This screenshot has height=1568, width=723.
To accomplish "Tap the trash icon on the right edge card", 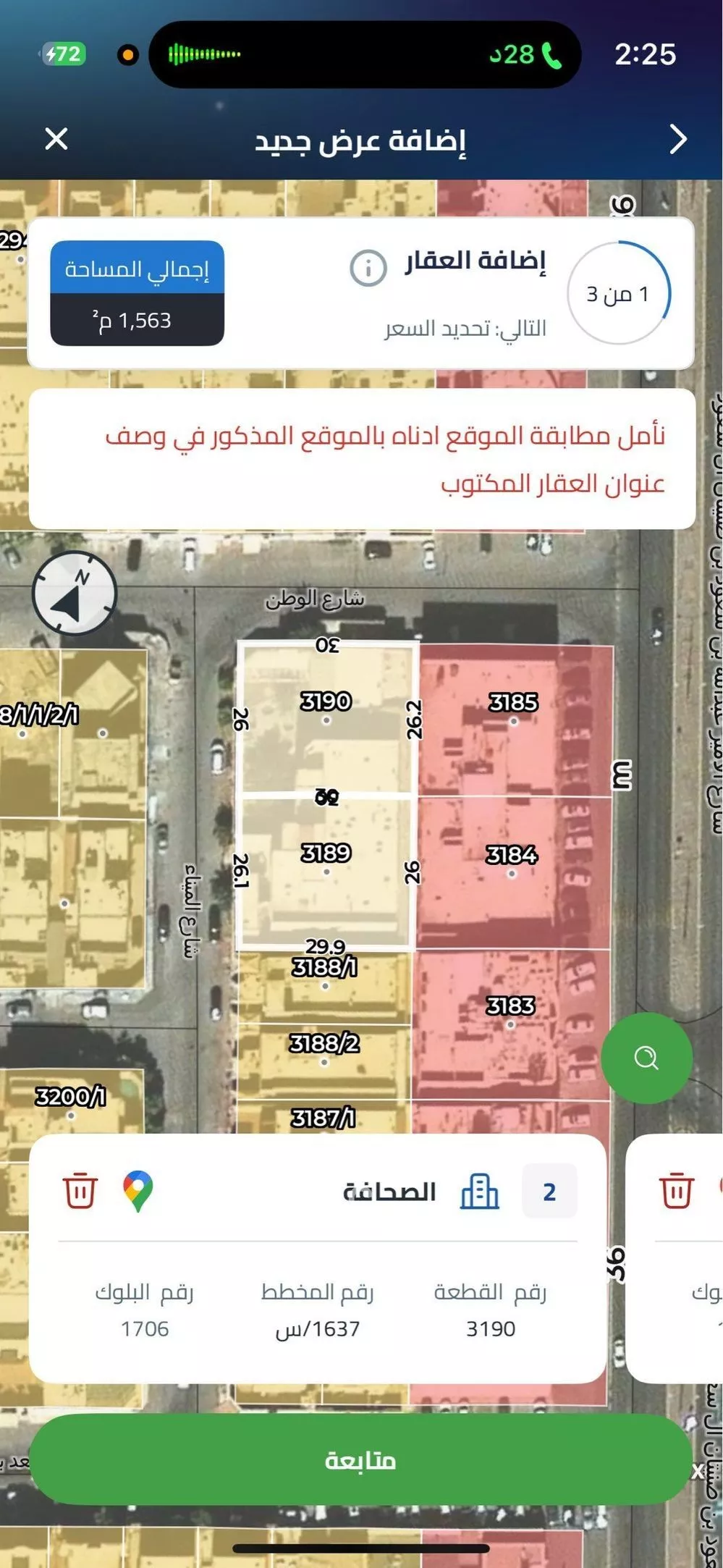I will point(675,1191).
